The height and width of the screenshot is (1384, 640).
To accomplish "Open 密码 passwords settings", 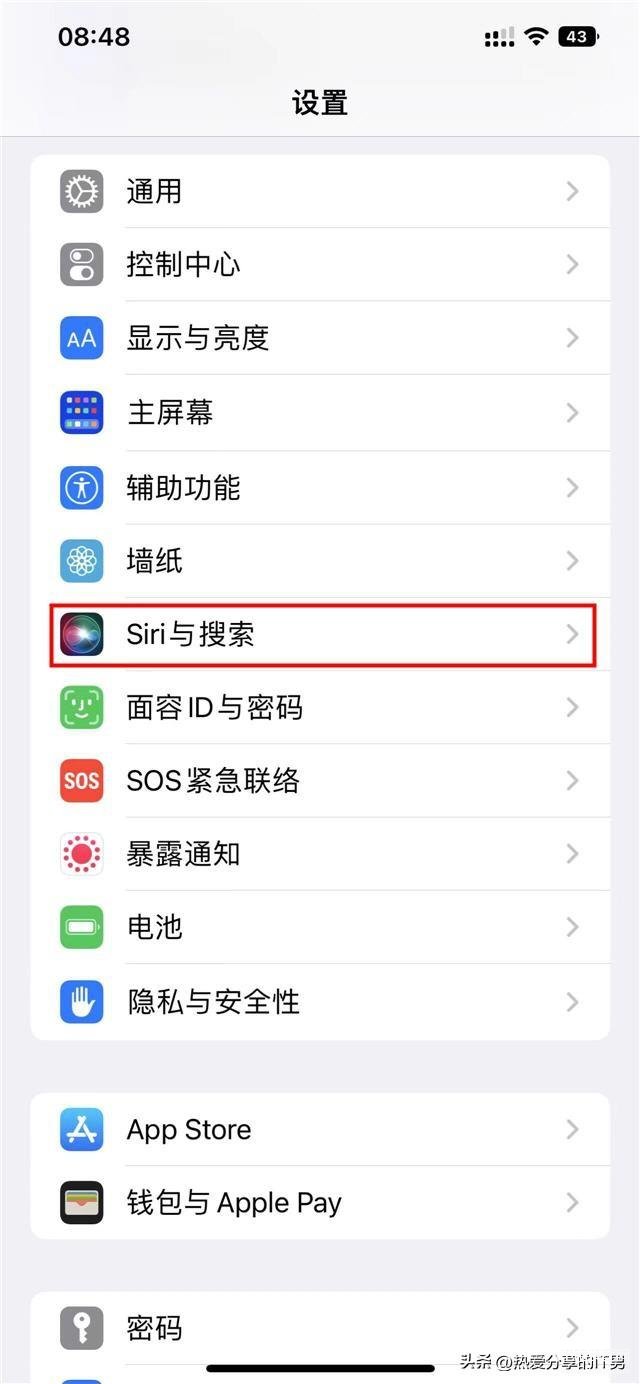I will (x=320, y=1328).
